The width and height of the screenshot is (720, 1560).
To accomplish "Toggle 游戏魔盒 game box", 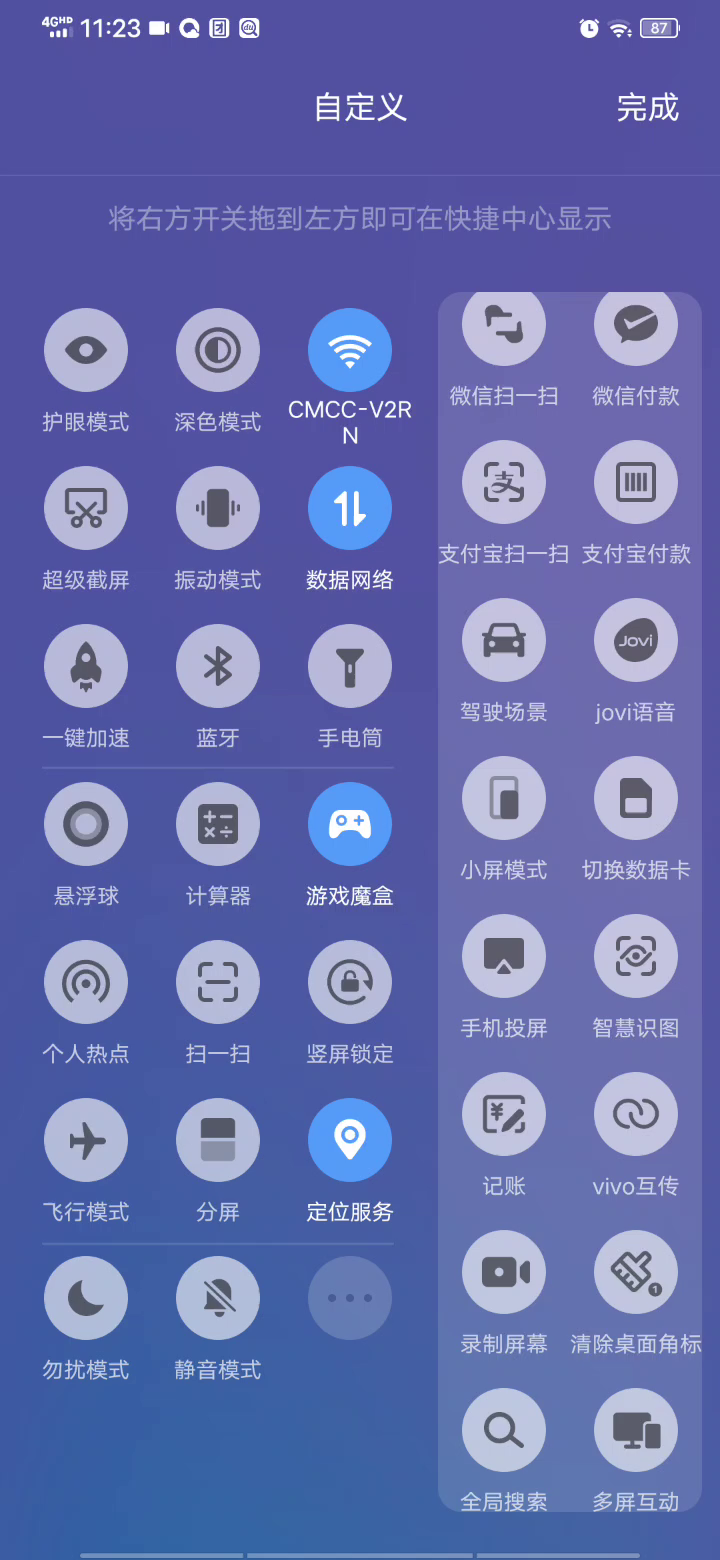I will click(350, 824).
